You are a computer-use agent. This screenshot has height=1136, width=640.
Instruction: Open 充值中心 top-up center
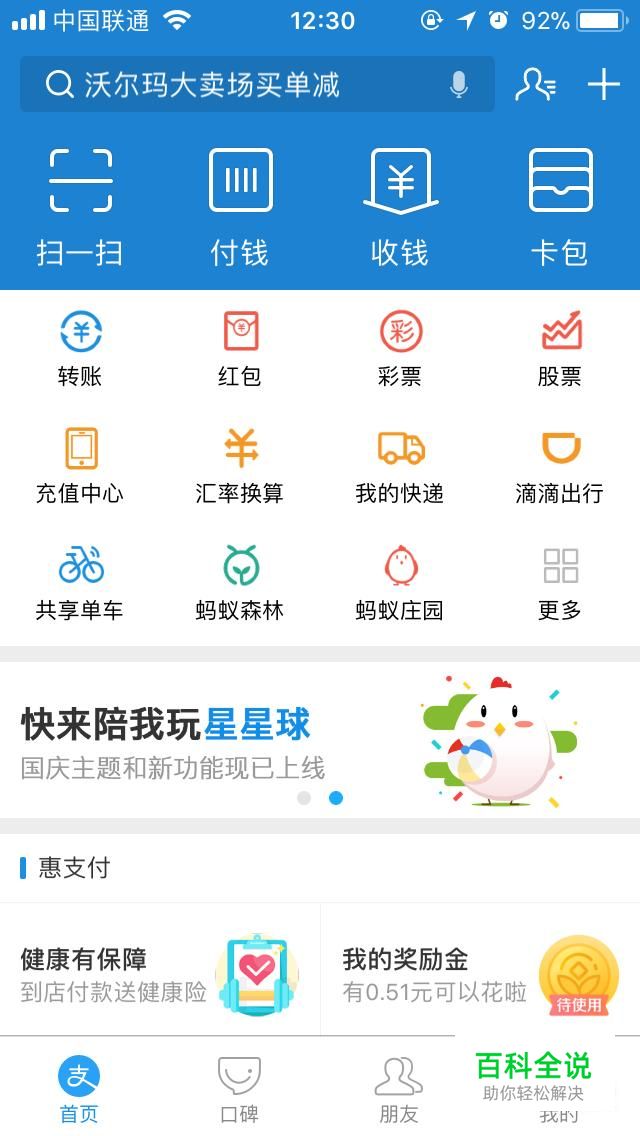click(80, 464)
